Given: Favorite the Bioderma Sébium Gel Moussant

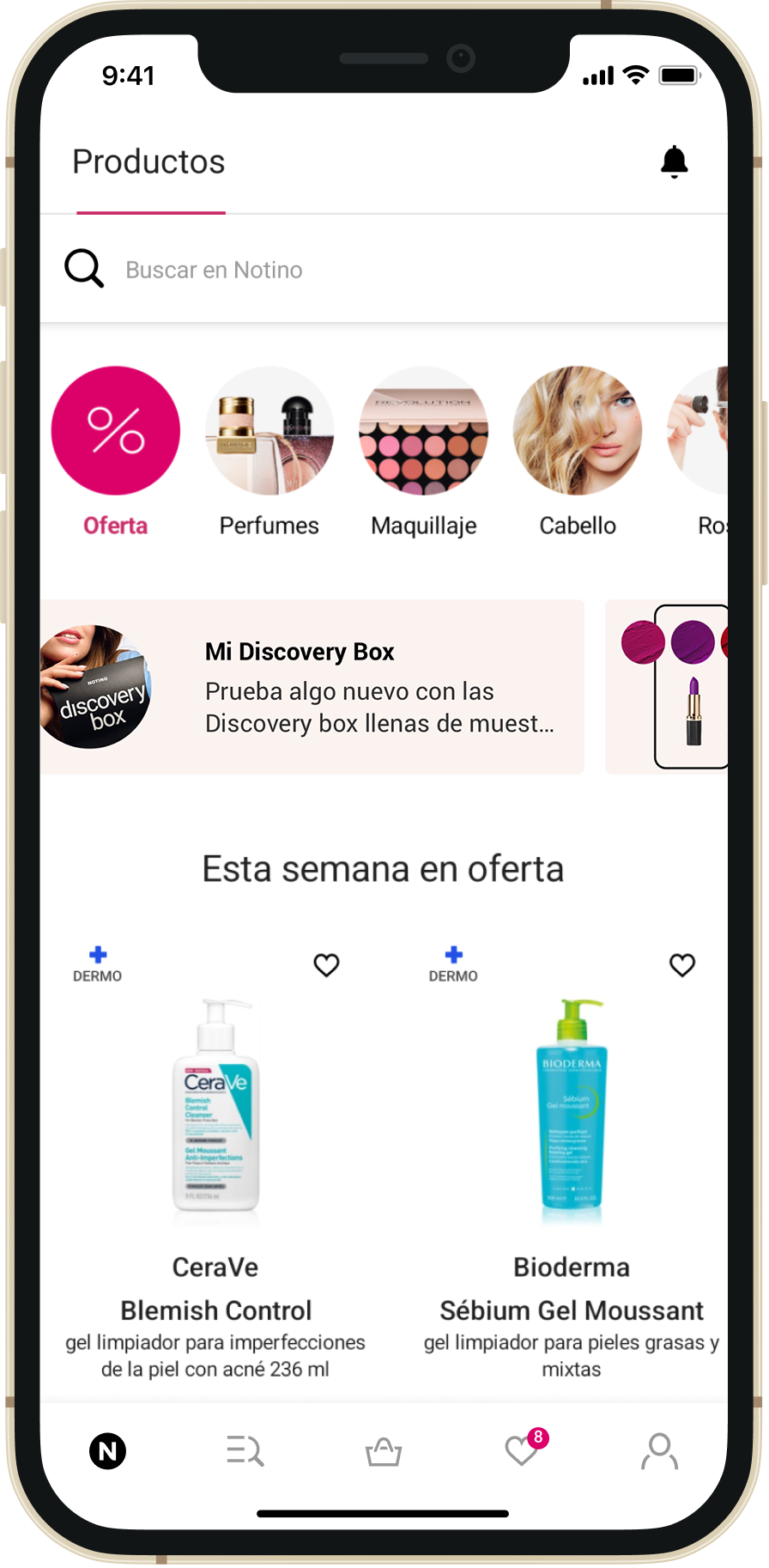Looking at the screenshot, I should [x=682, y=965].
